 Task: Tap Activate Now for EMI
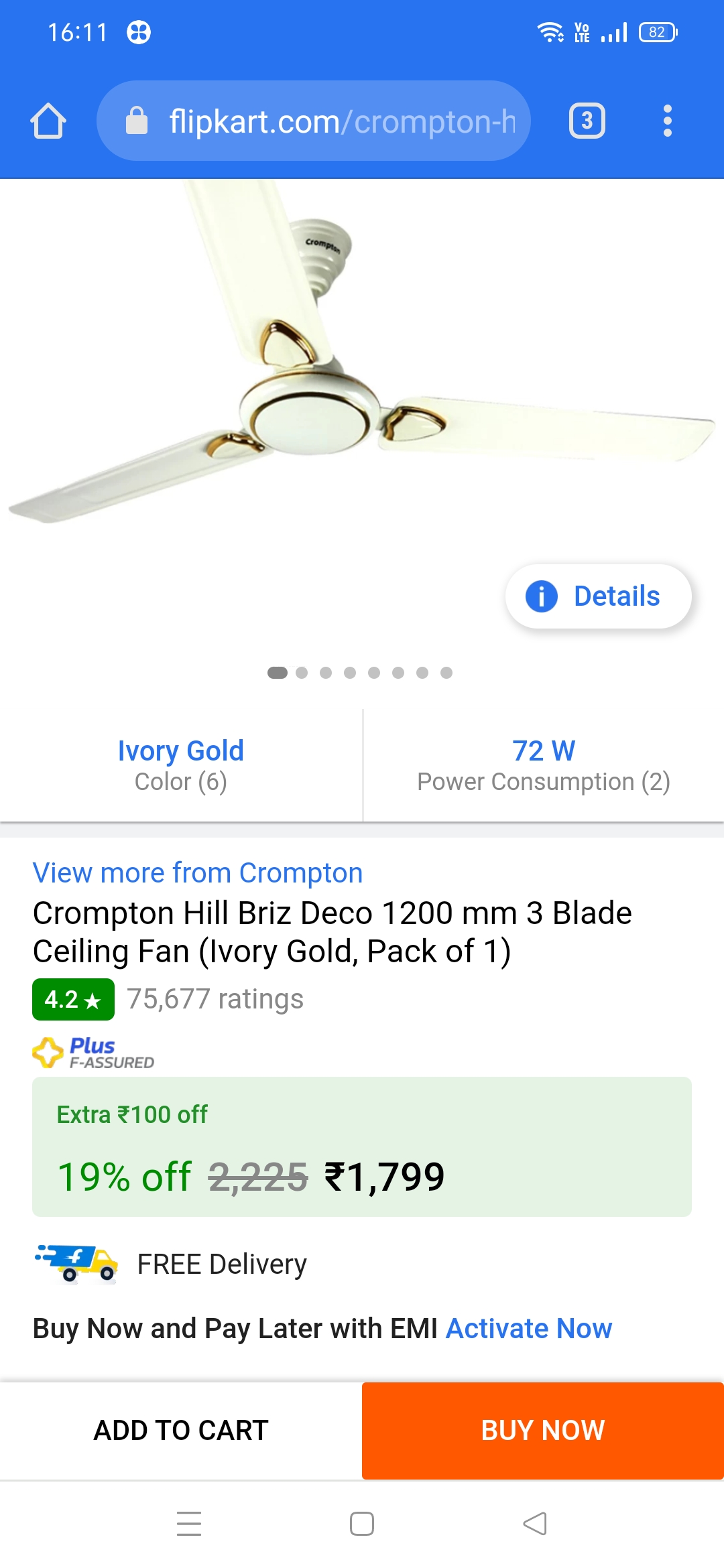[529, 1329]
